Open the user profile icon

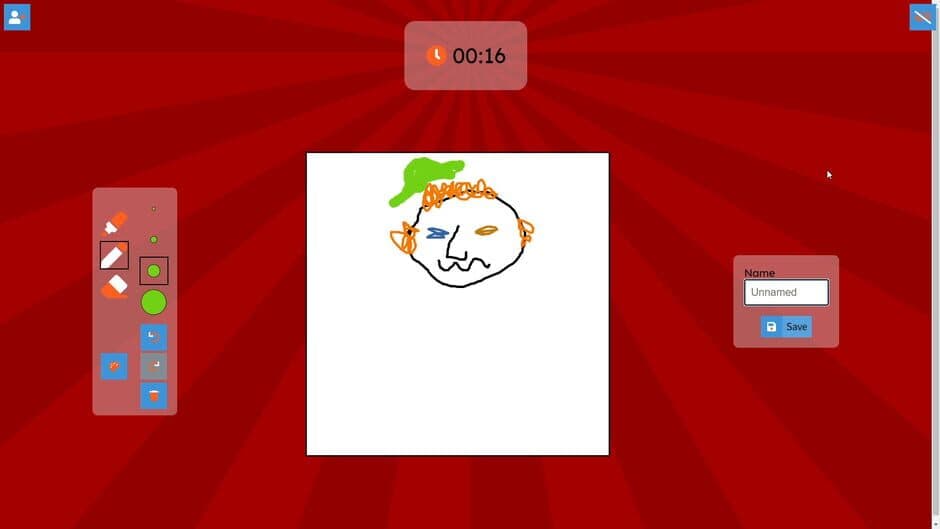[17, 17]
